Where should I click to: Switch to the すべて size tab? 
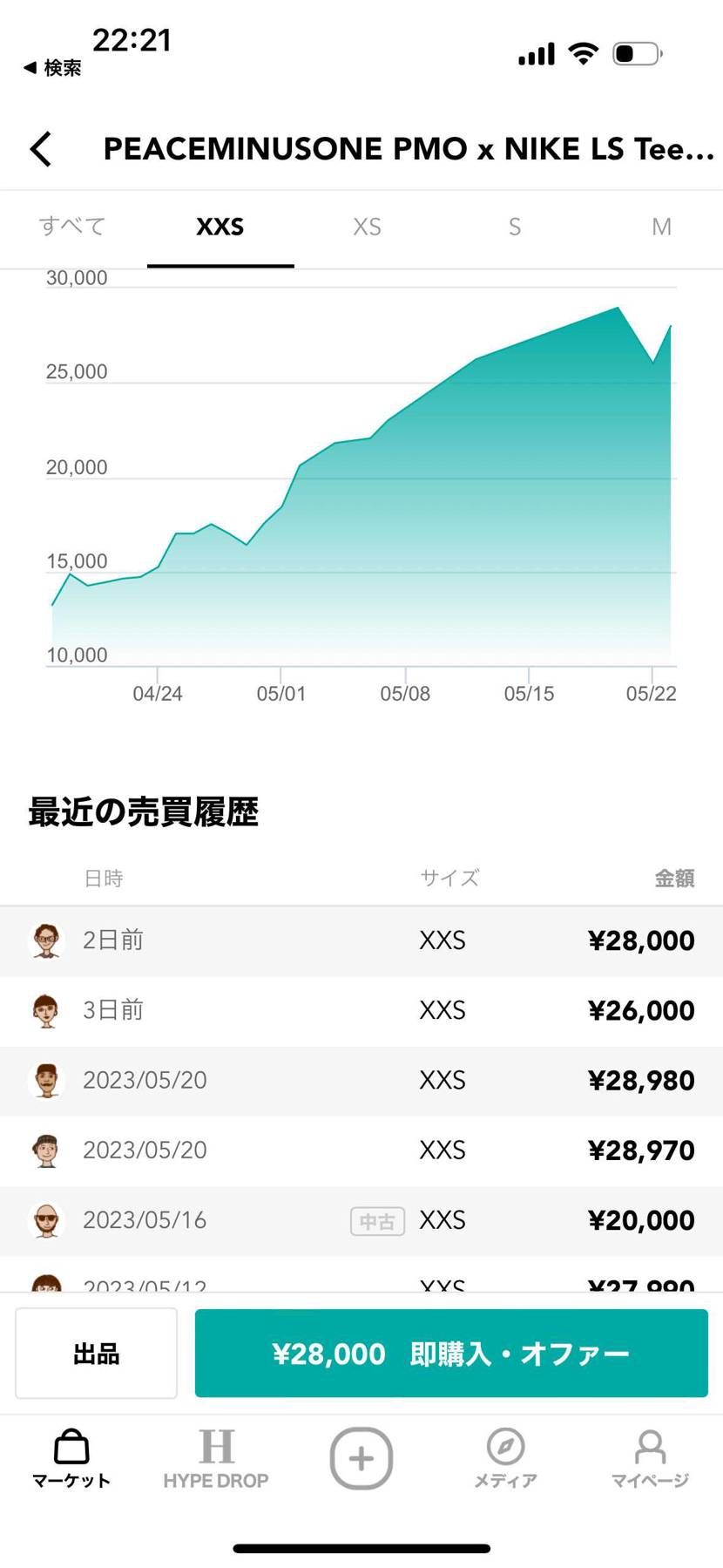[x=72, y=226]
